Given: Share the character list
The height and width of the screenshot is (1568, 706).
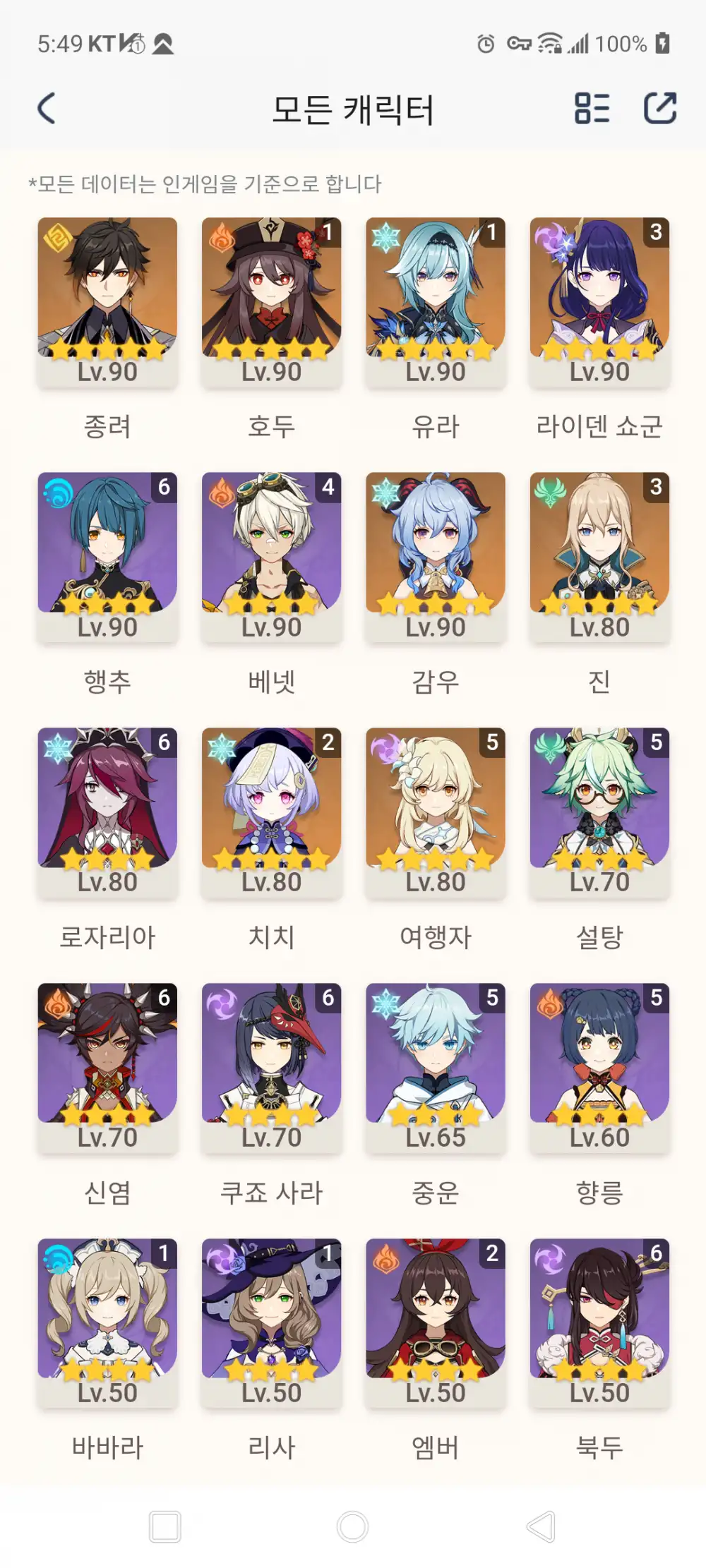Looking at the screenshot, I should [660, 109].
